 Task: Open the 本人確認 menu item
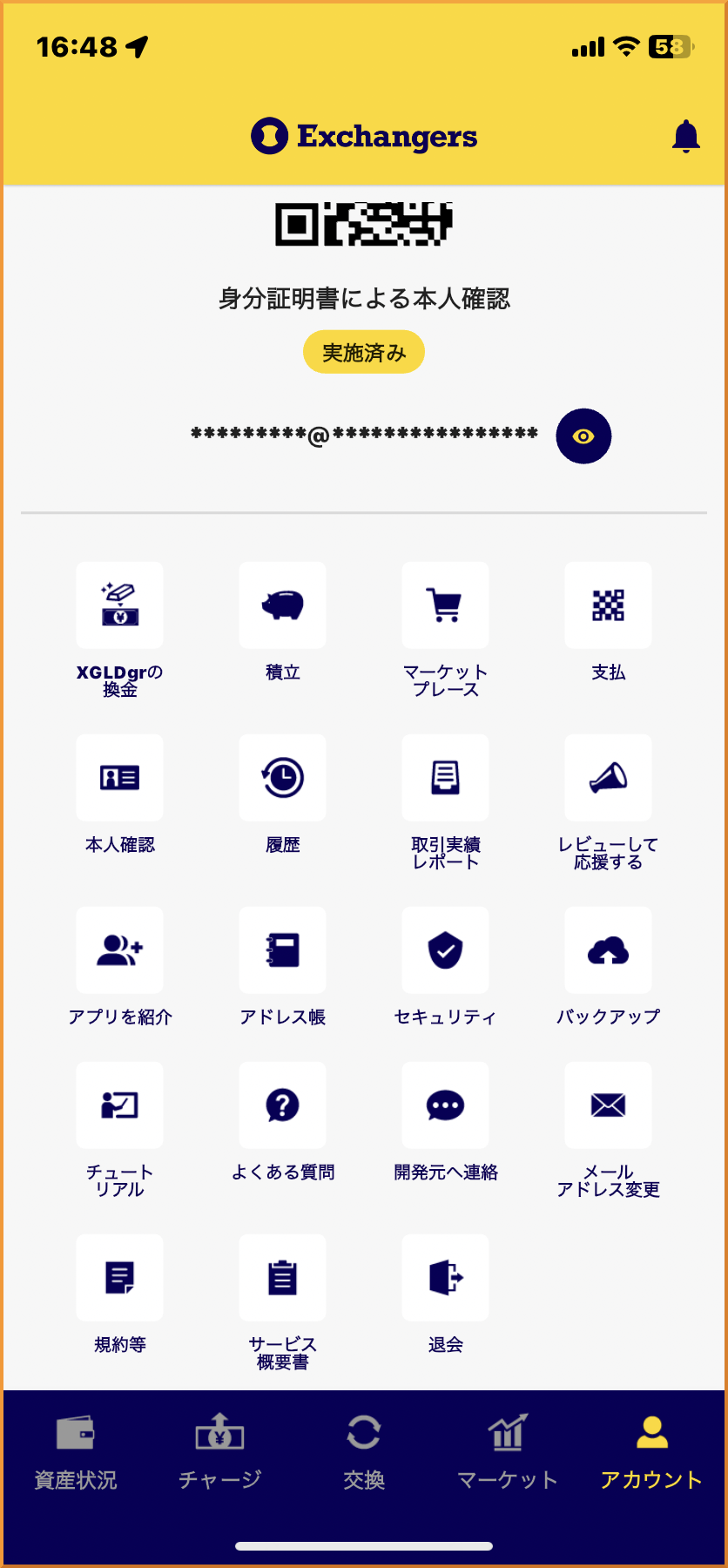tap(119, 778)
